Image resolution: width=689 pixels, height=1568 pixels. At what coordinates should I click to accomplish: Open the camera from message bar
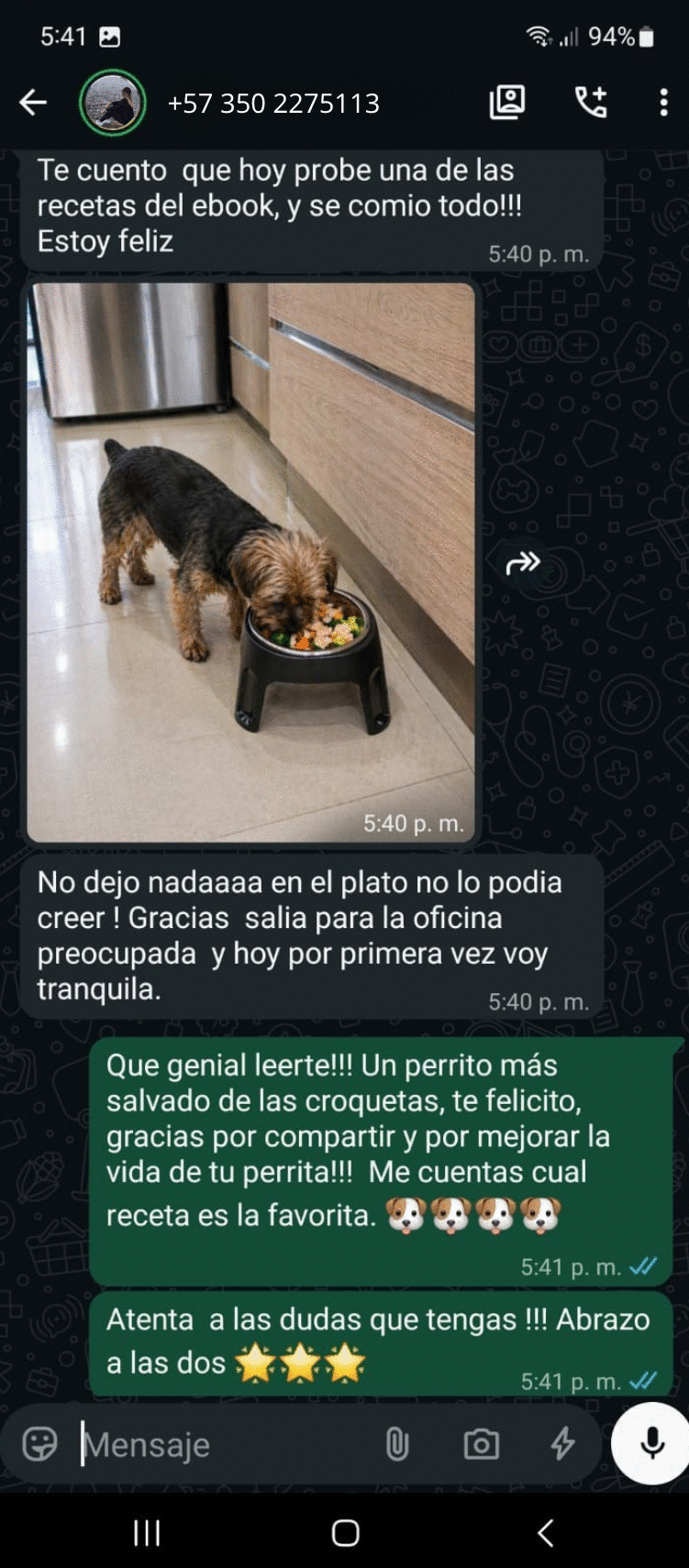coord(481,1444)
